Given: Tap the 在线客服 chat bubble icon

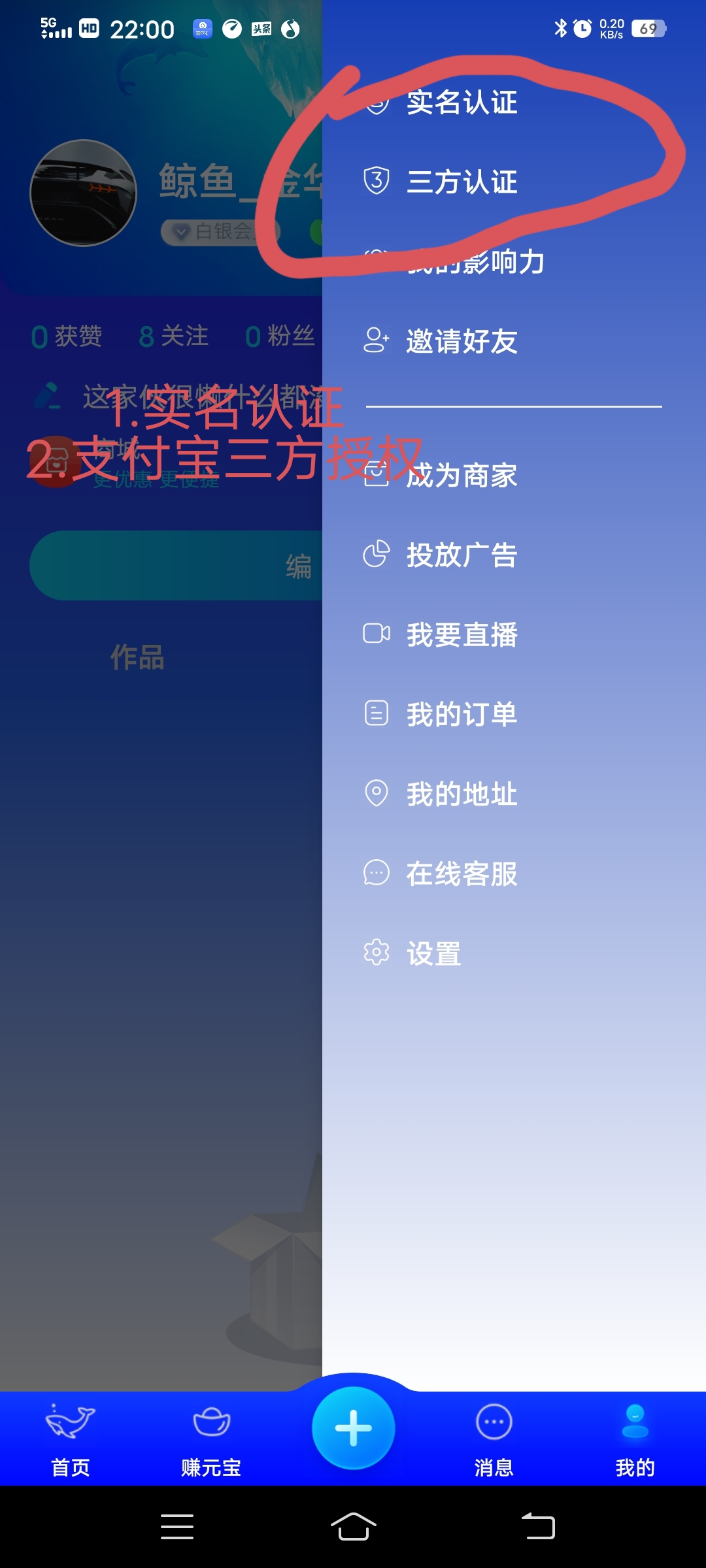Looking at the screenshot, I should 376,874.
